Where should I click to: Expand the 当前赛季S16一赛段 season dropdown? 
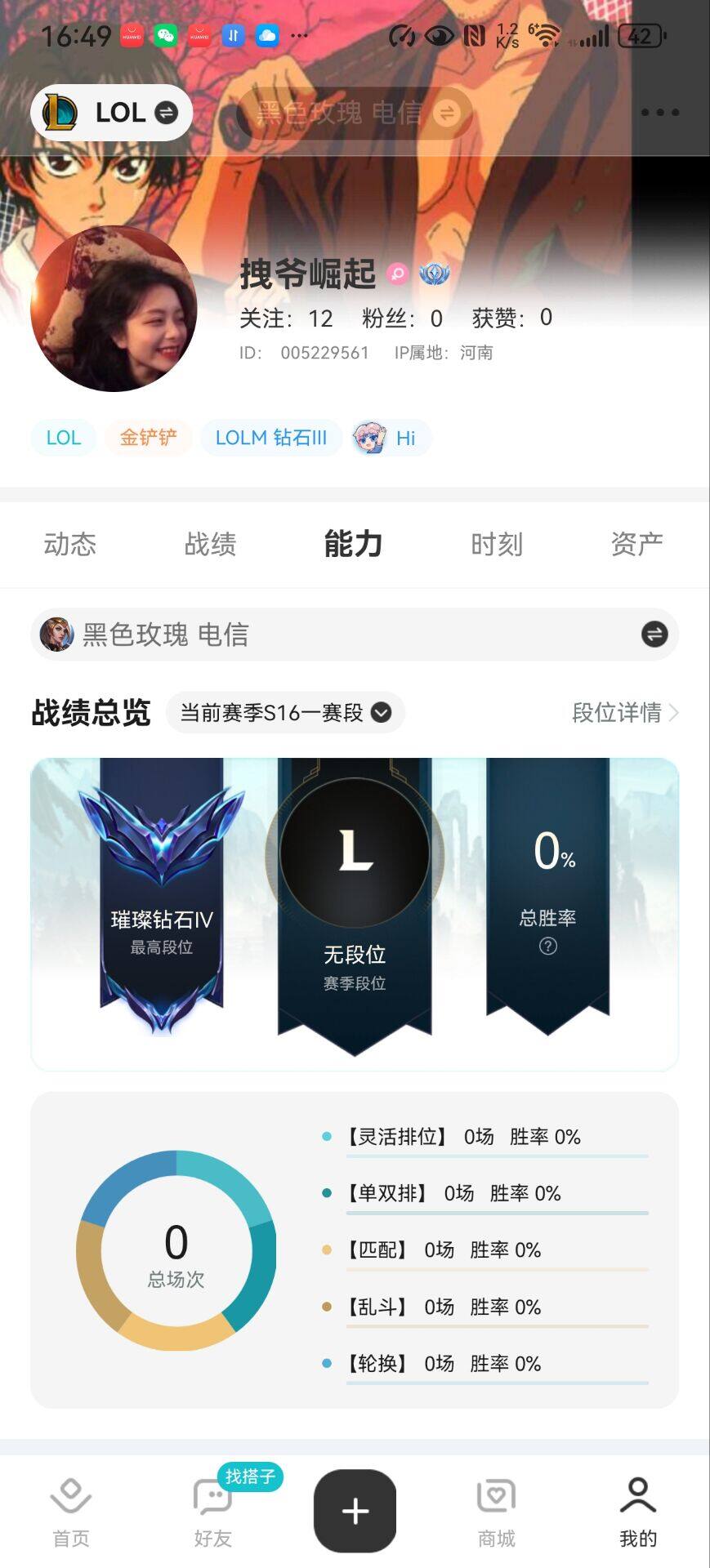[285, 713]
